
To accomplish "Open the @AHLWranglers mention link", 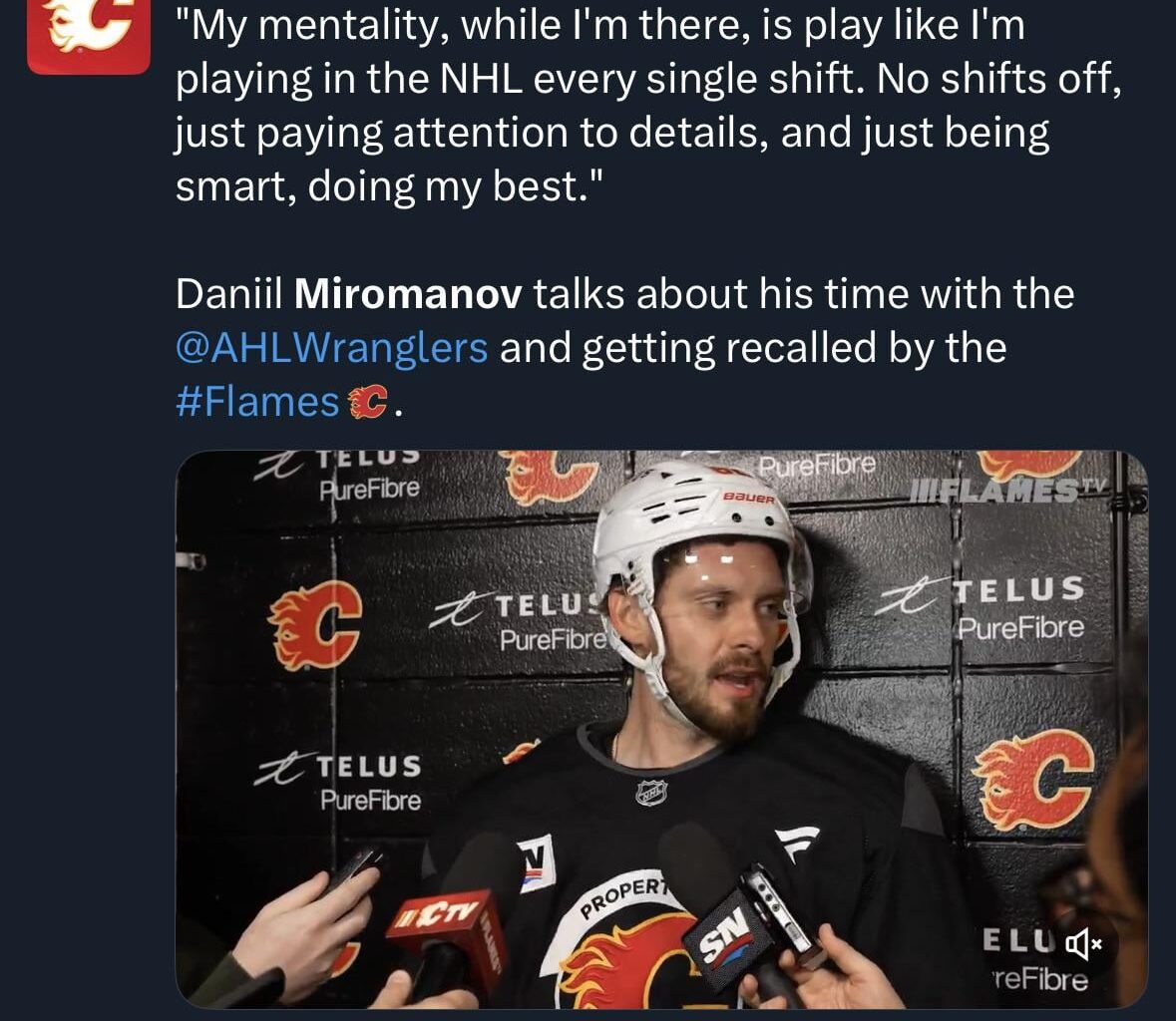I will click(331, 348).
